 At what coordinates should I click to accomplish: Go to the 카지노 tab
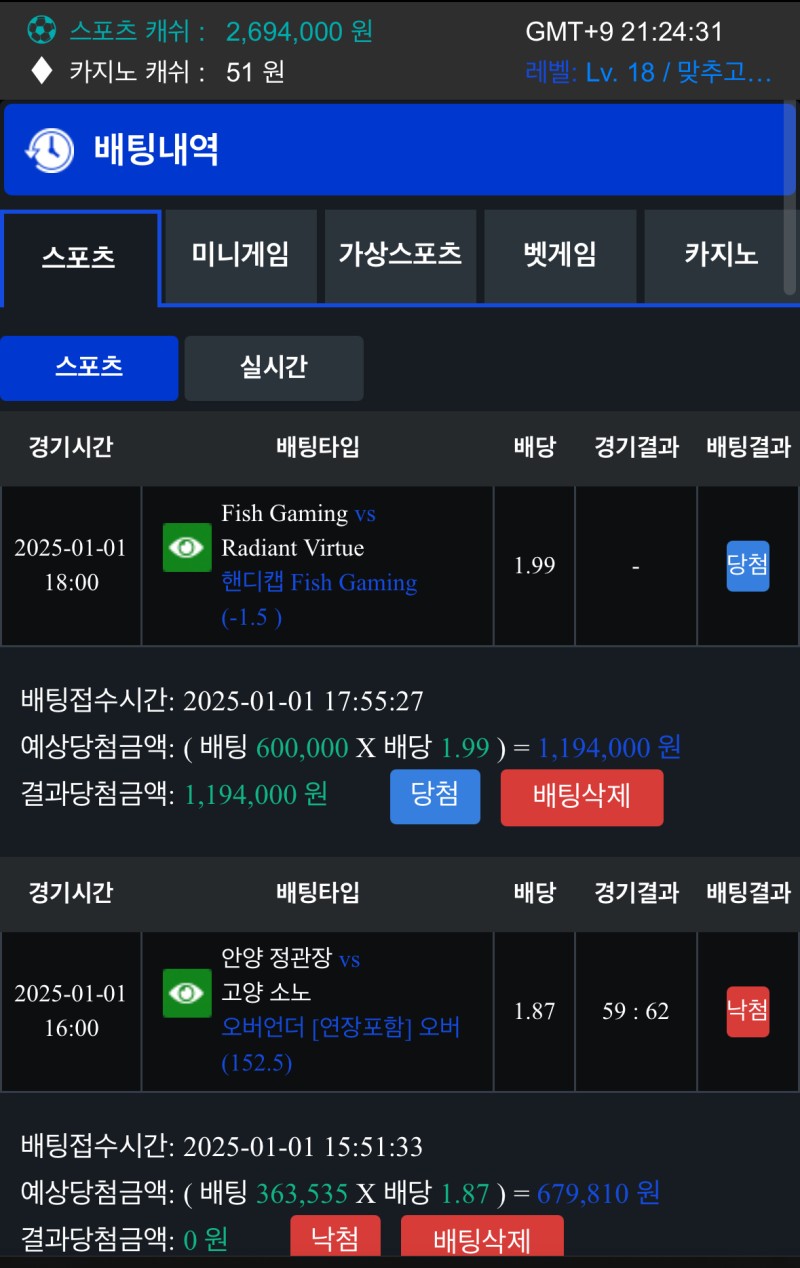pos(720,255)
